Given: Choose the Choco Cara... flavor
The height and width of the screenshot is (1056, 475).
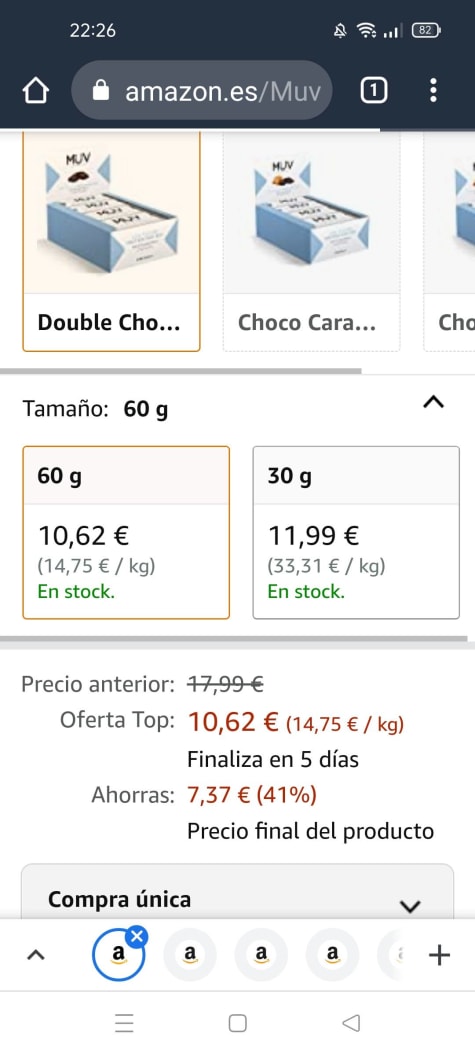Looking at the screenshot, I should tap(311, 241).
